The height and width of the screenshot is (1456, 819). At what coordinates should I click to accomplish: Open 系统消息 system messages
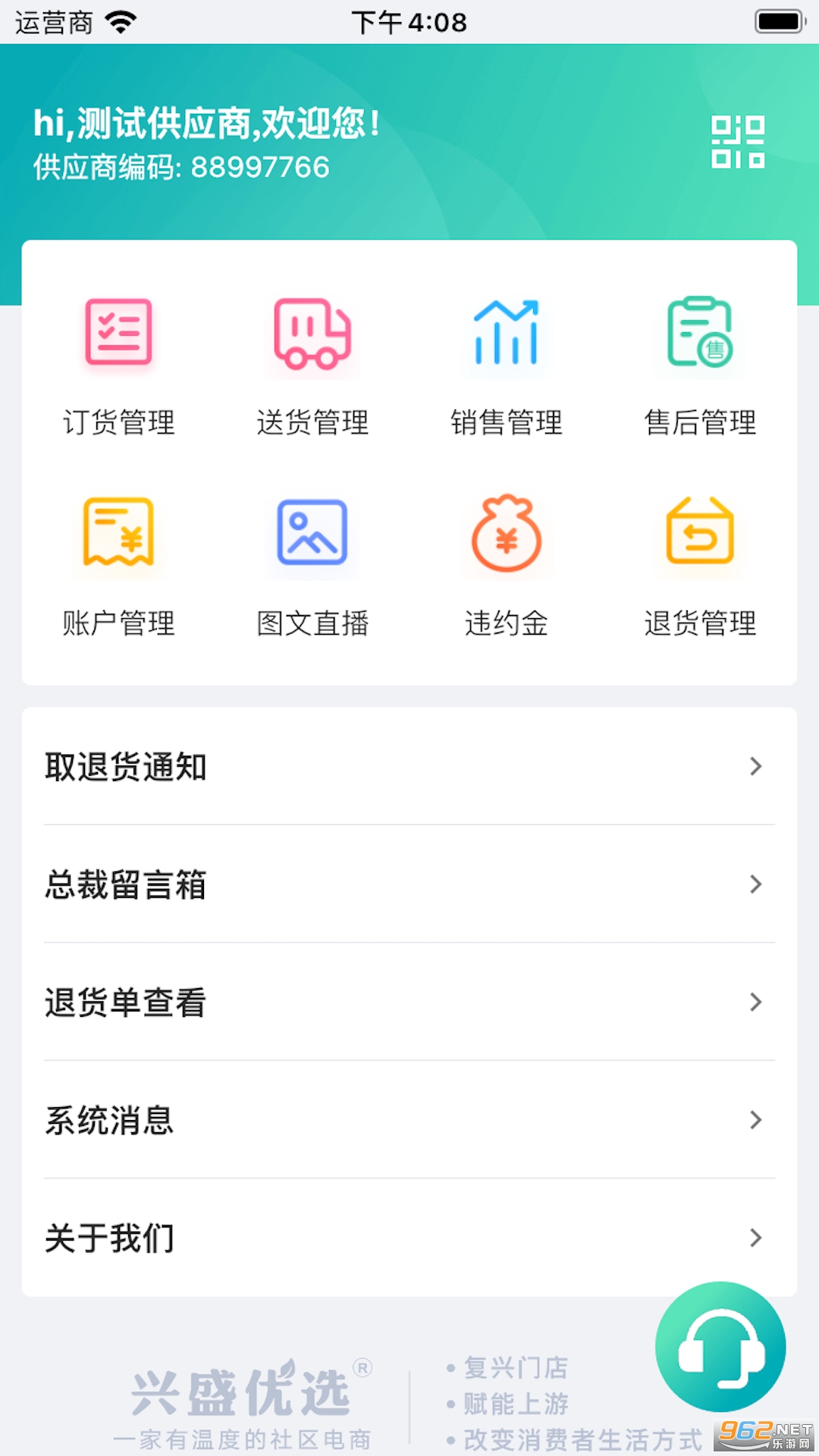pos(409,1120)
